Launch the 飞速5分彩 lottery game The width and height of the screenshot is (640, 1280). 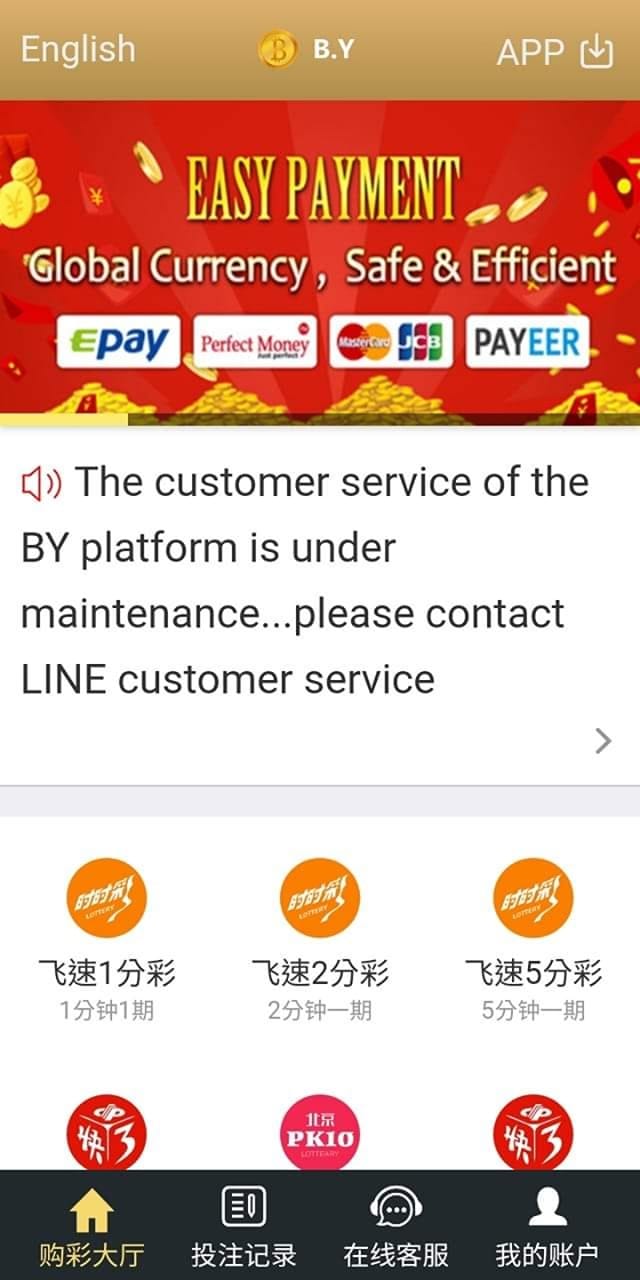pos(533,942)
